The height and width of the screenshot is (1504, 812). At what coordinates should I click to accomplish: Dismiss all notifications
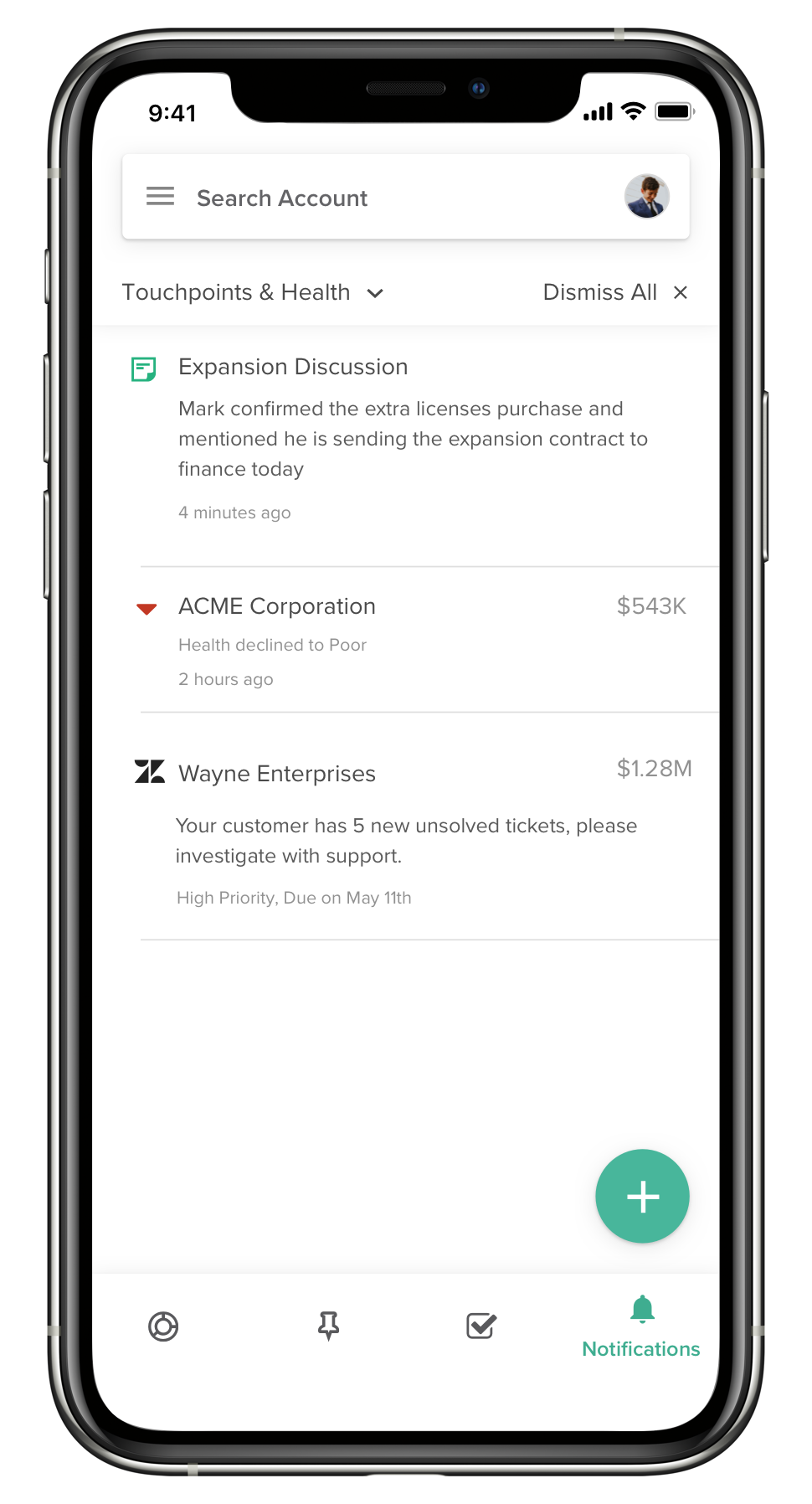[x=614, y=292]
